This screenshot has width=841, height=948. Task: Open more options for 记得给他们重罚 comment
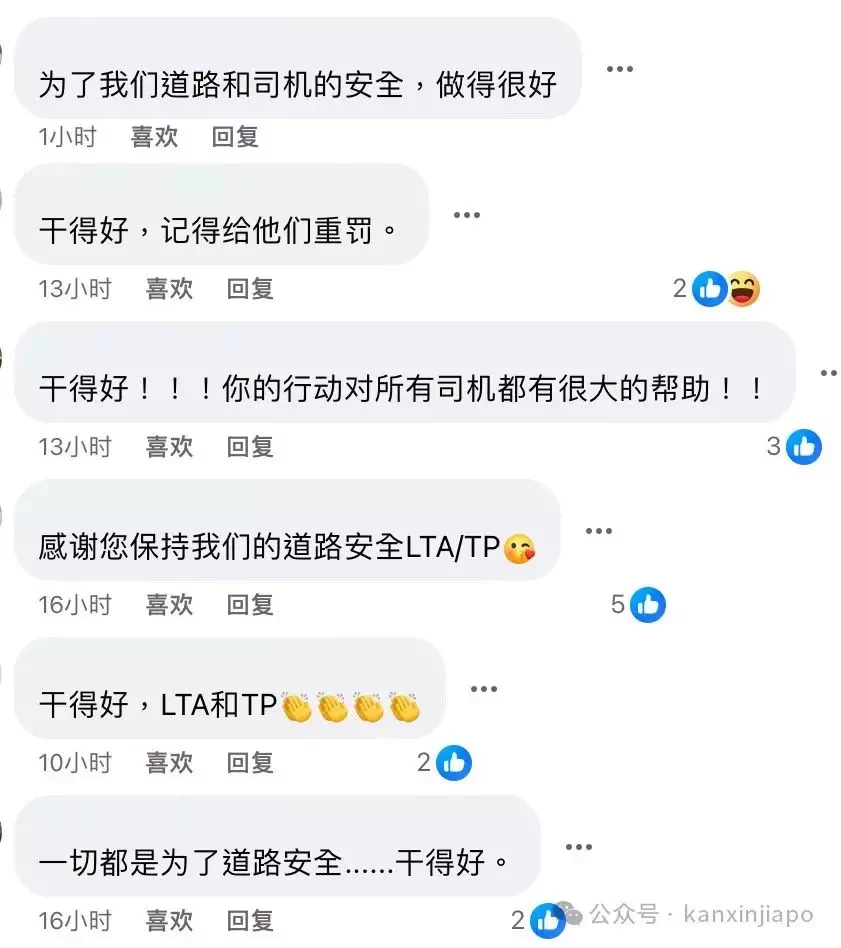(x=467, y=214)
